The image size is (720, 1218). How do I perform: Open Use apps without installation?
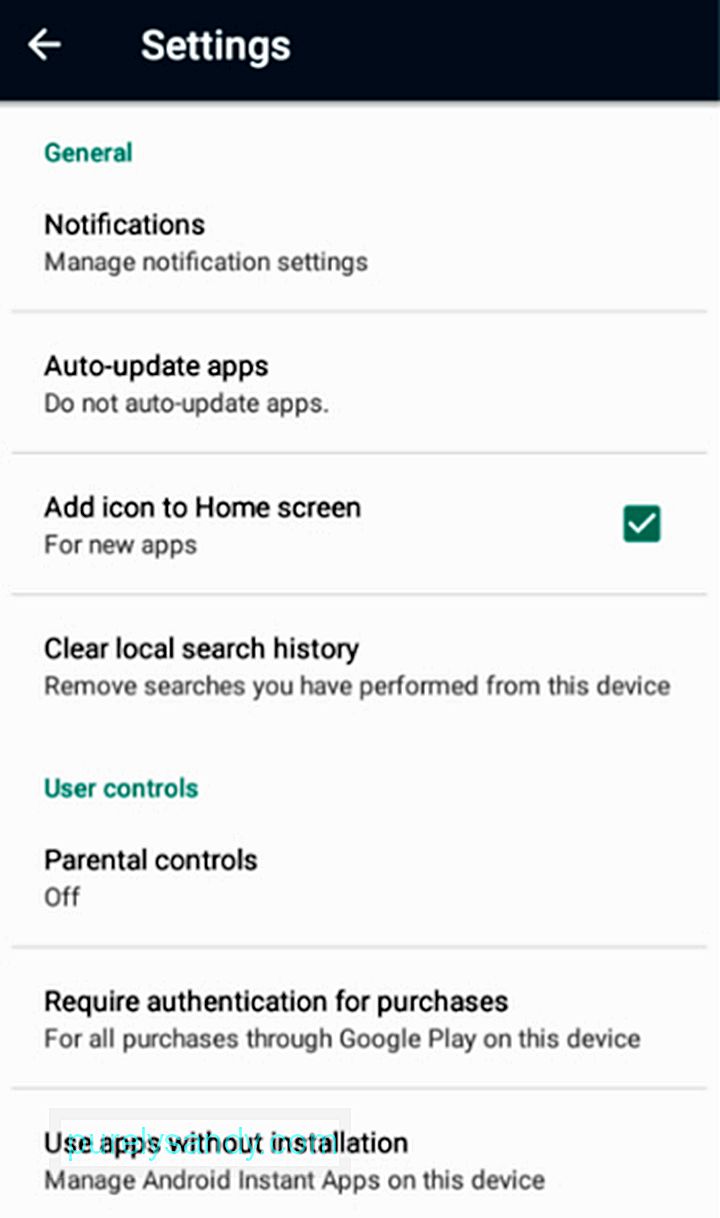[360, 1159]
